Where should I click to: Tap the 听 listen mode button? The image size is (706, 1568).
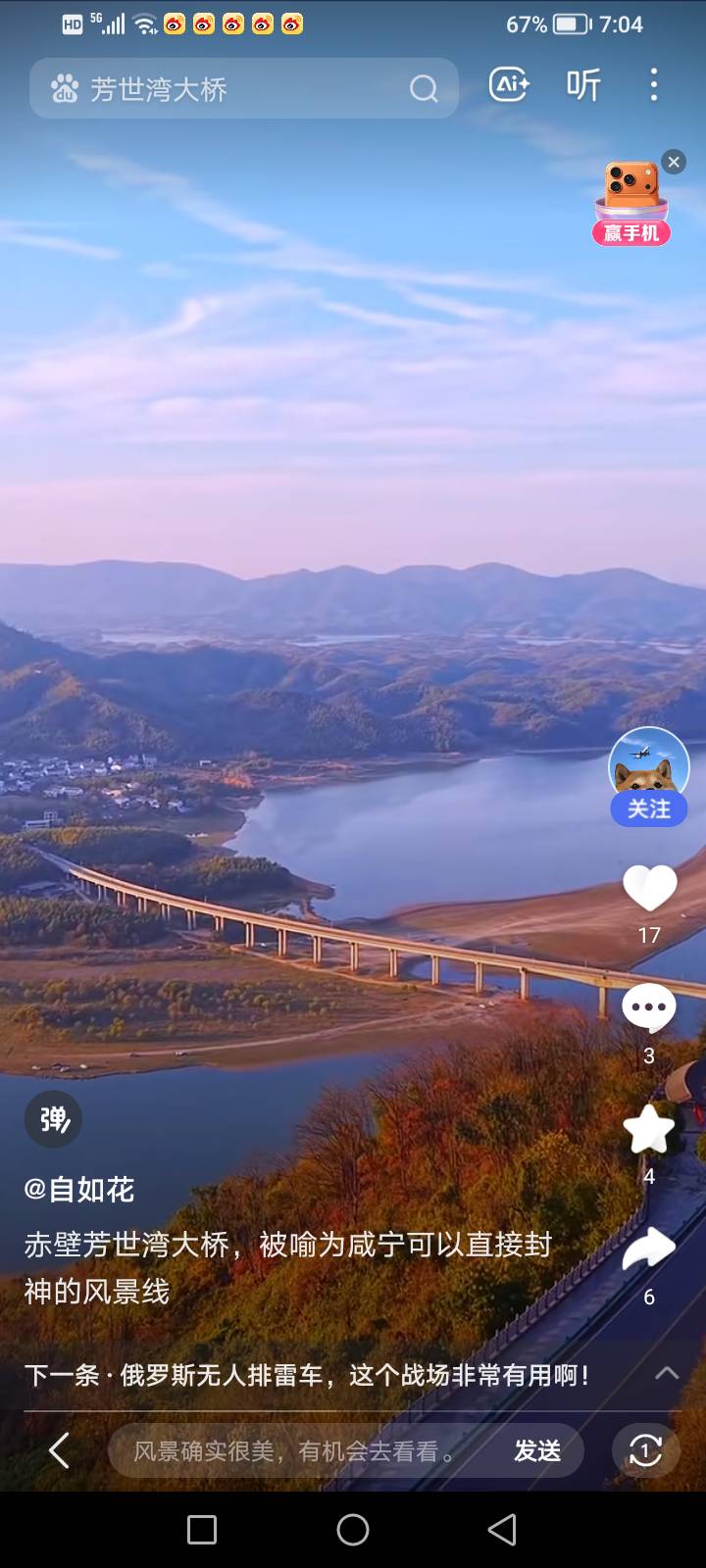(x=583, y=86)
